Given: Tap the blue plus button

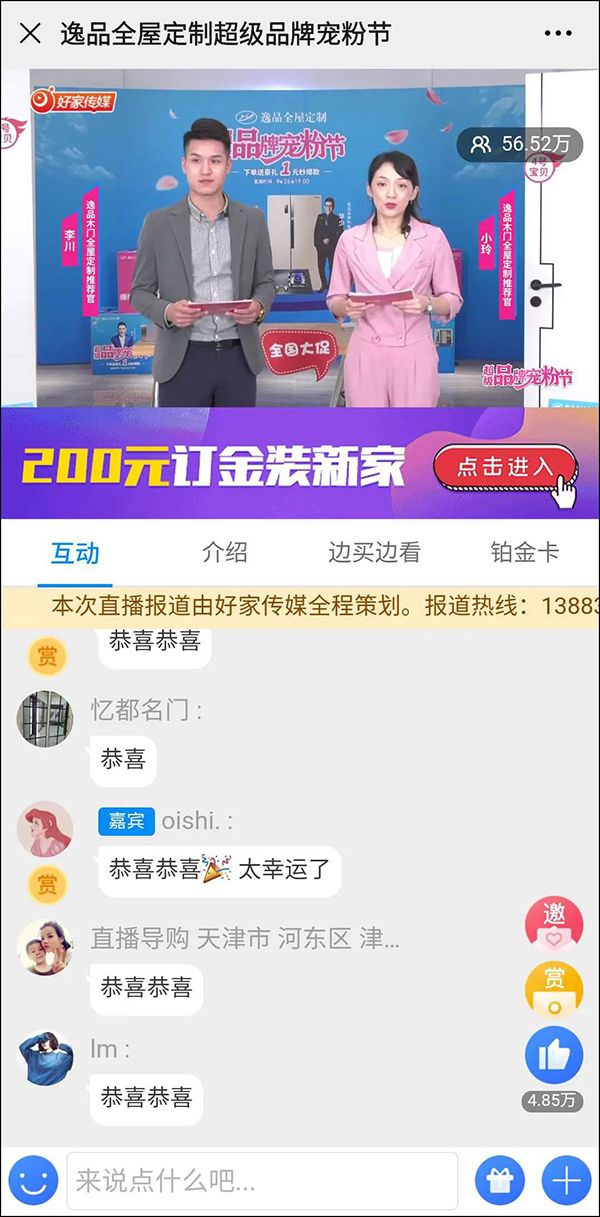Looking at the screenshot, I should (566, 1181).
